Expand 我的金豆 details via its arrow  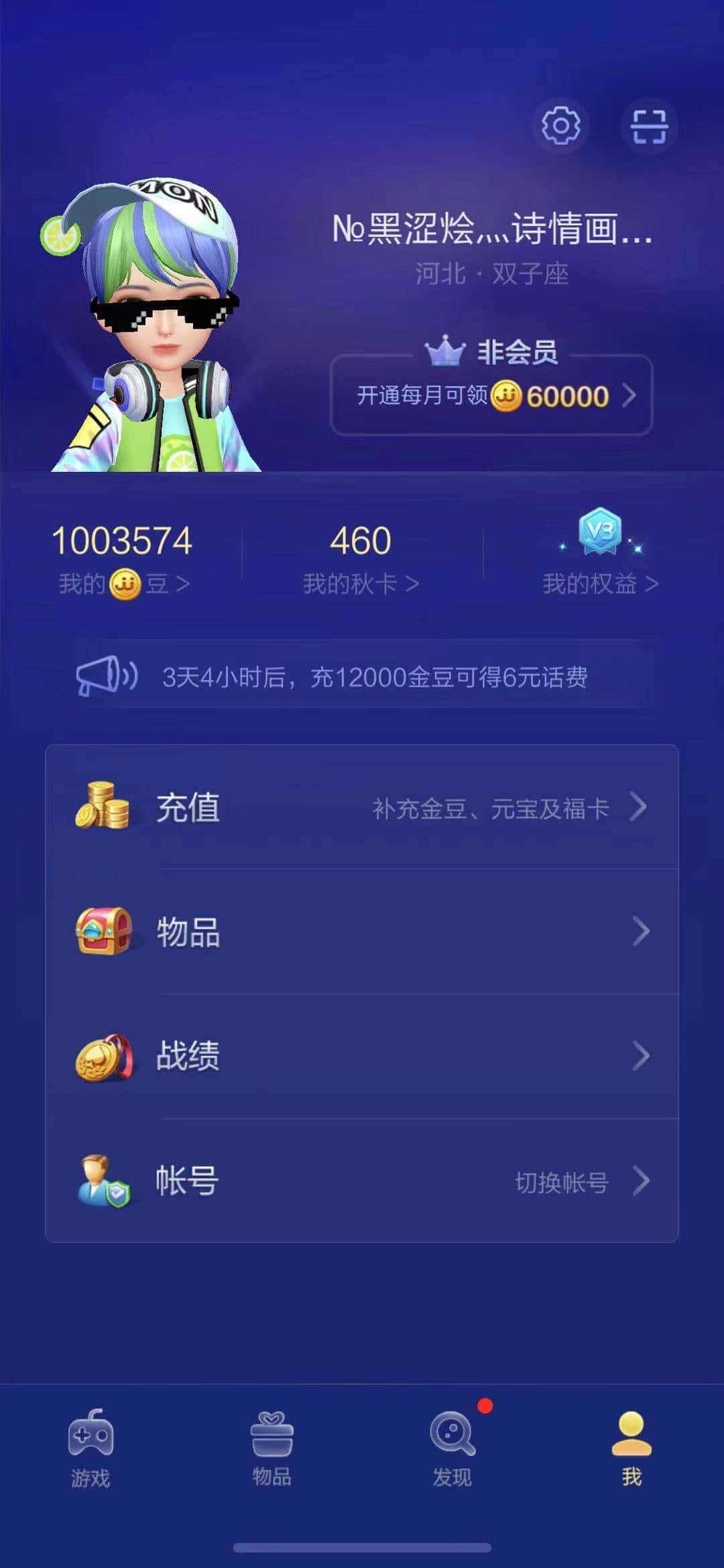pos(182,583)
